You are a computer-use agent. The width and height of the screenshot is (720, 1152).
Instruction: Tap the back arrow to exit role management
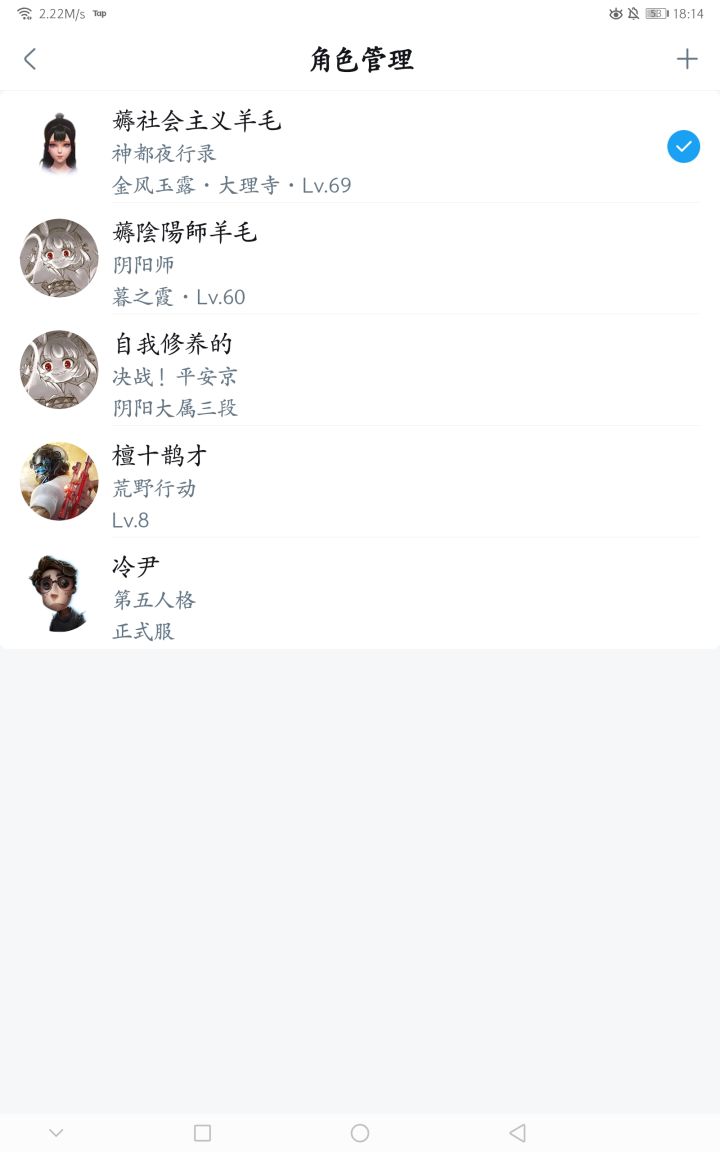point(29,59)
